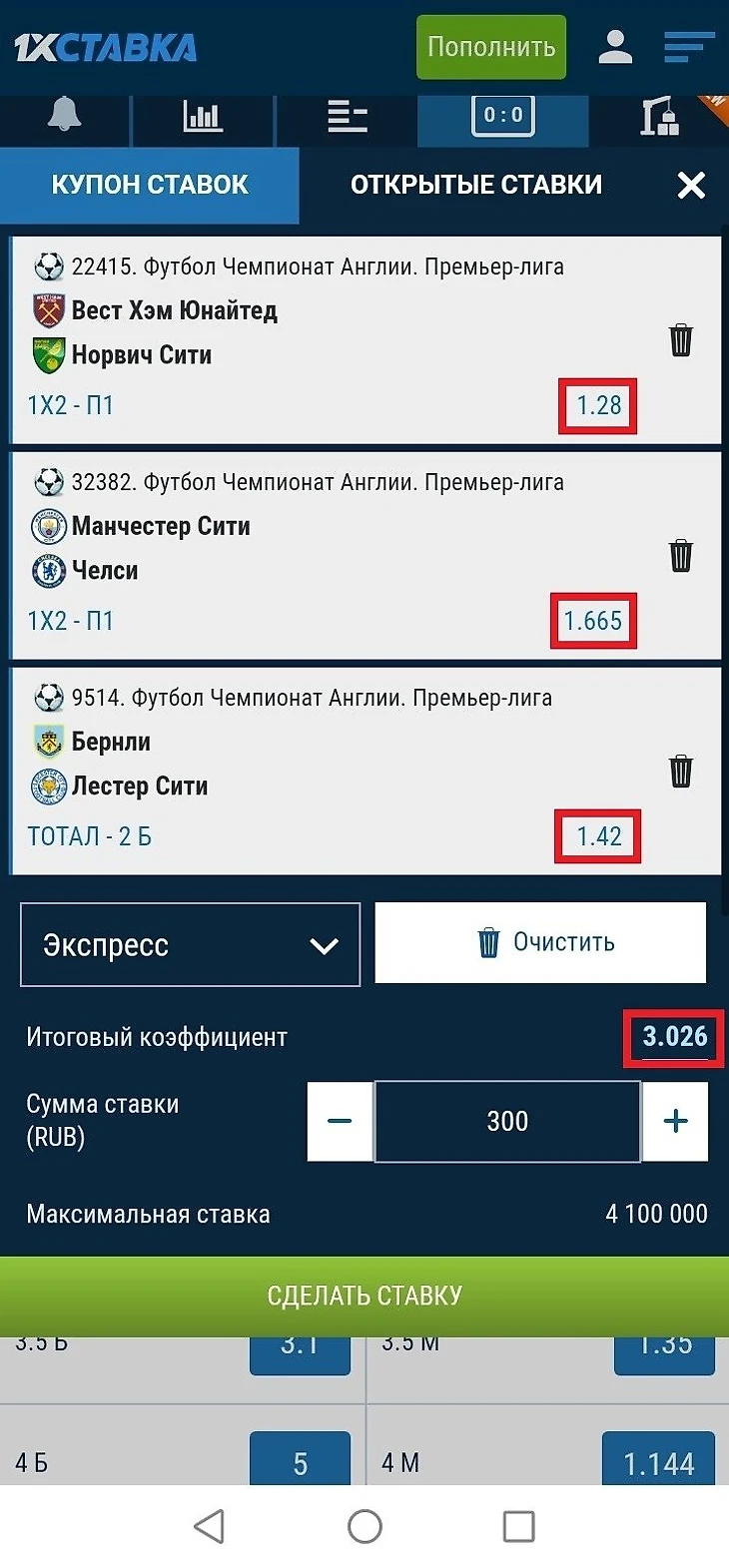This screenshot has width=729, height=1568.
Task: Open the main menu icon
Action: click(689, 47)
